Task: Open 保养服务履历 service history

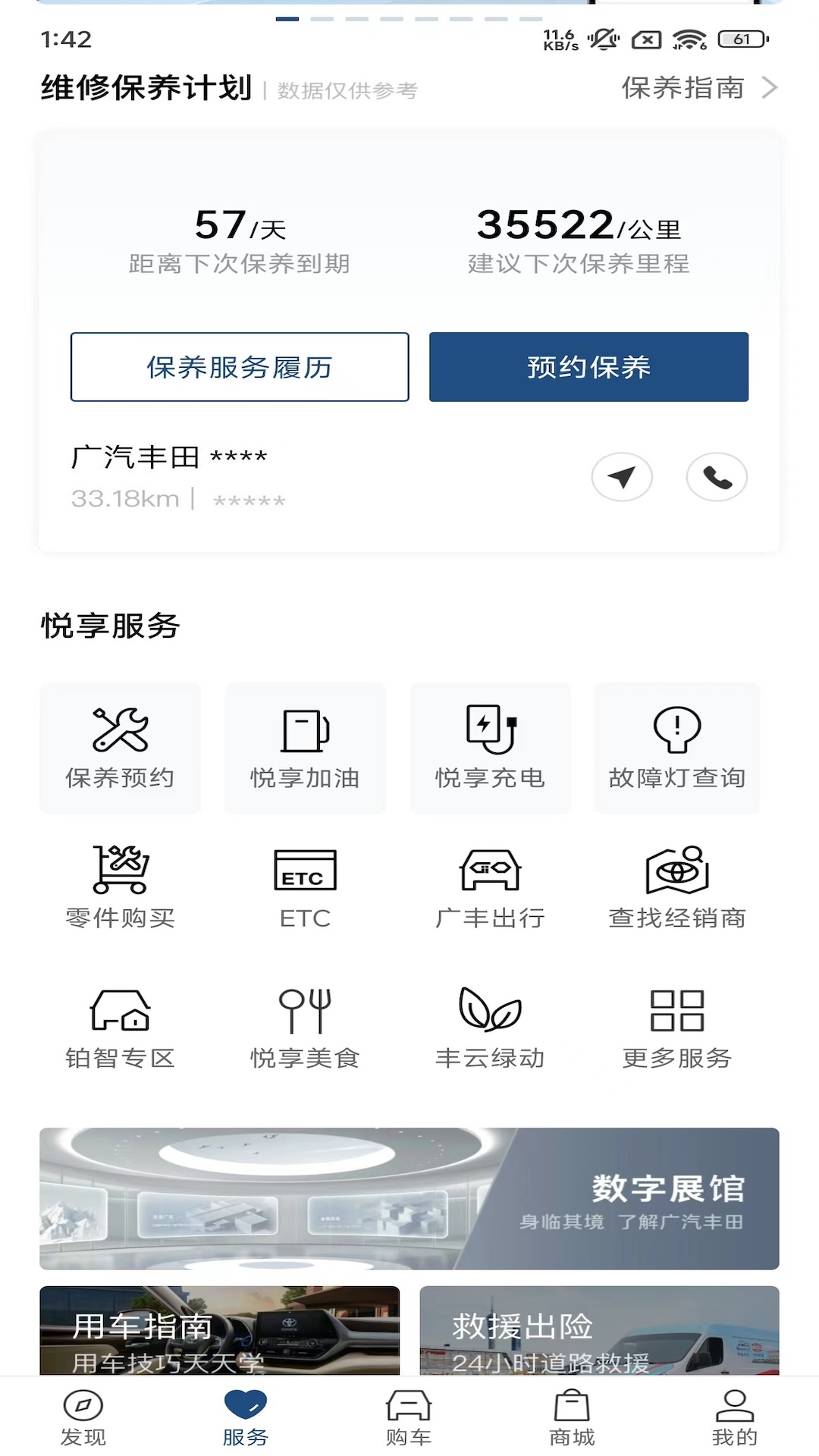Action: 240,367
